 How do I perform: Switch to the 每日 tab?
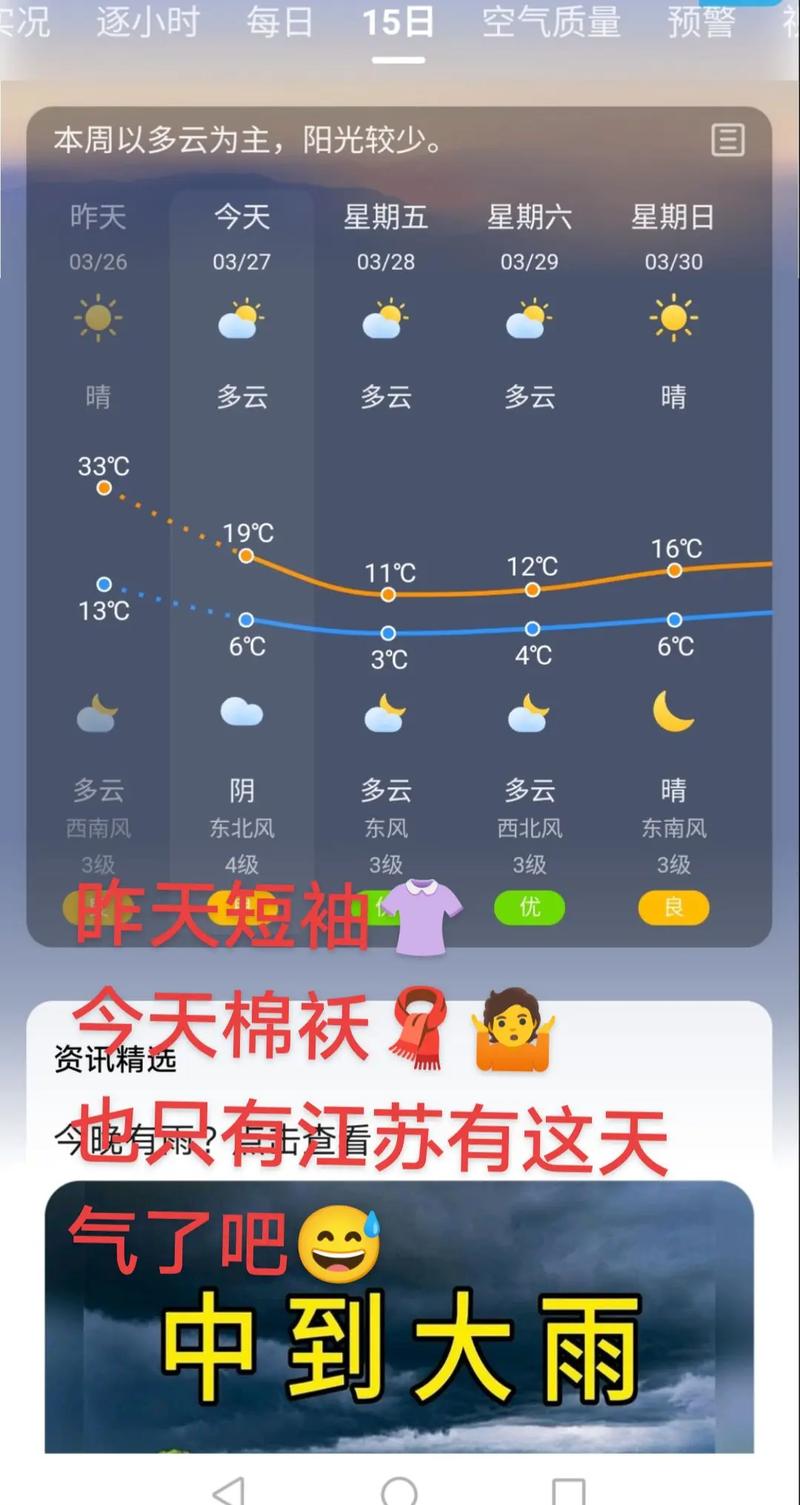pyautogui.click(x=280, y=22)
